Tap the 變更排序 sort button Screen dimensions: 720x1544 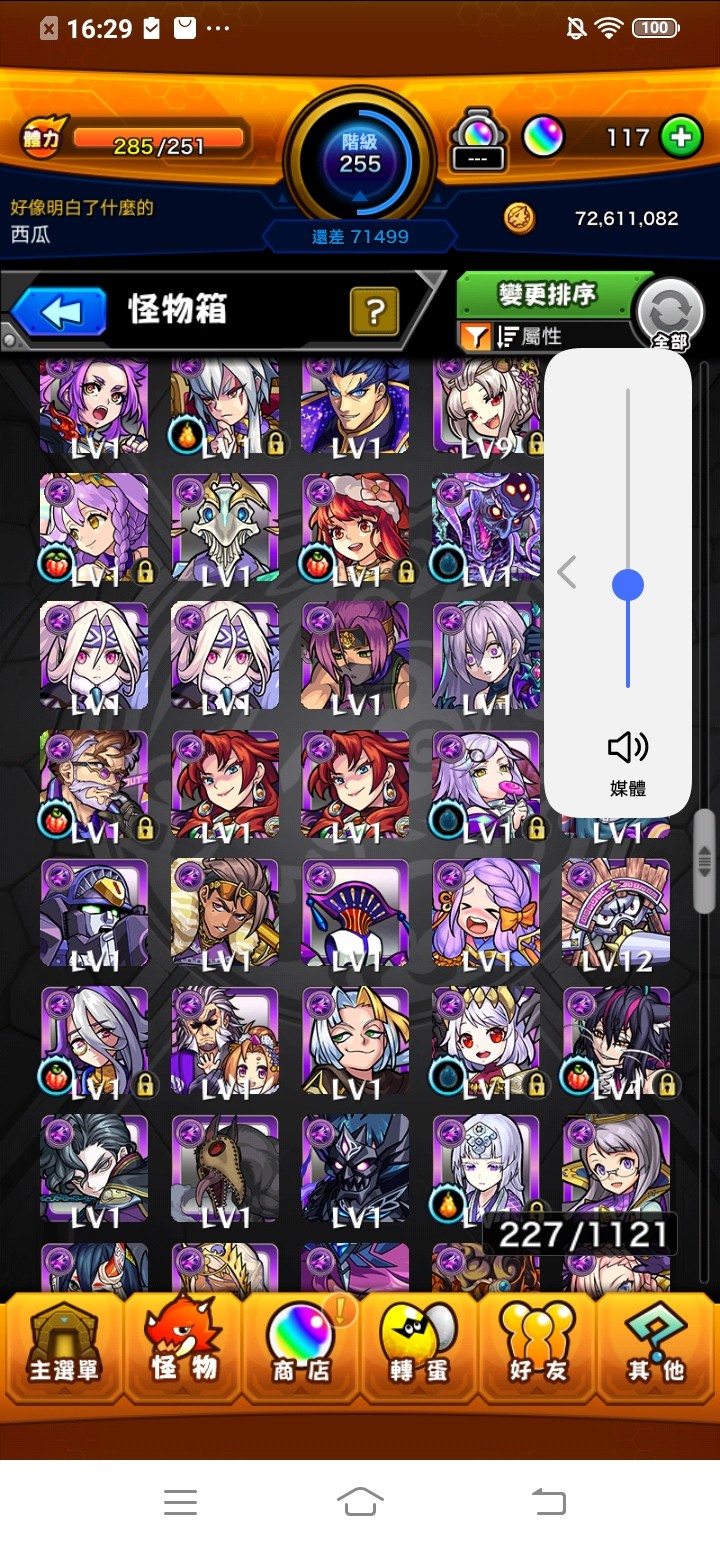pos(546,294)
